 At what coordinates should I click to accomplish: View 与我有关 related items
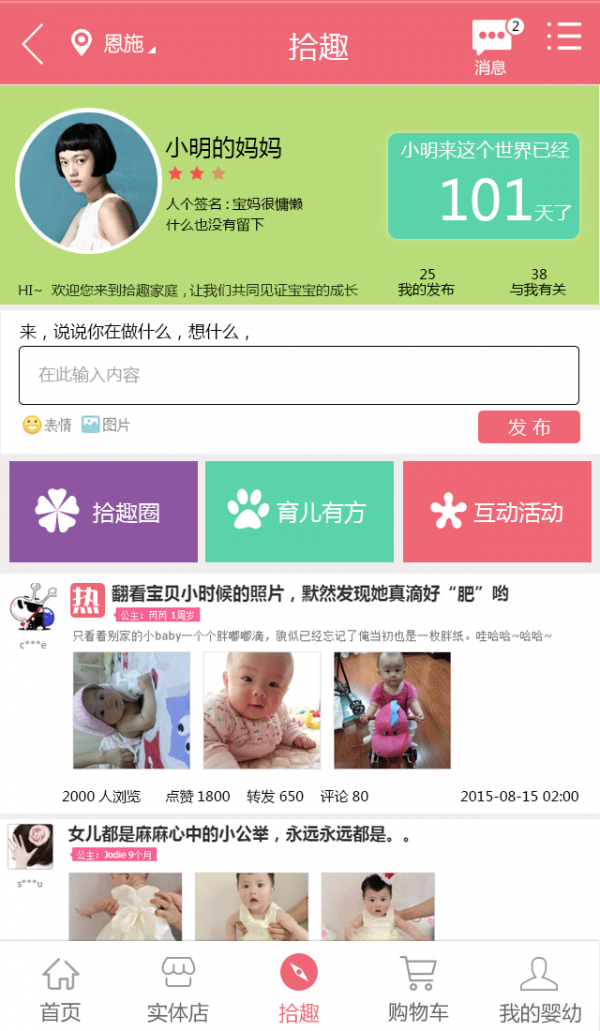tap(538, 282)
